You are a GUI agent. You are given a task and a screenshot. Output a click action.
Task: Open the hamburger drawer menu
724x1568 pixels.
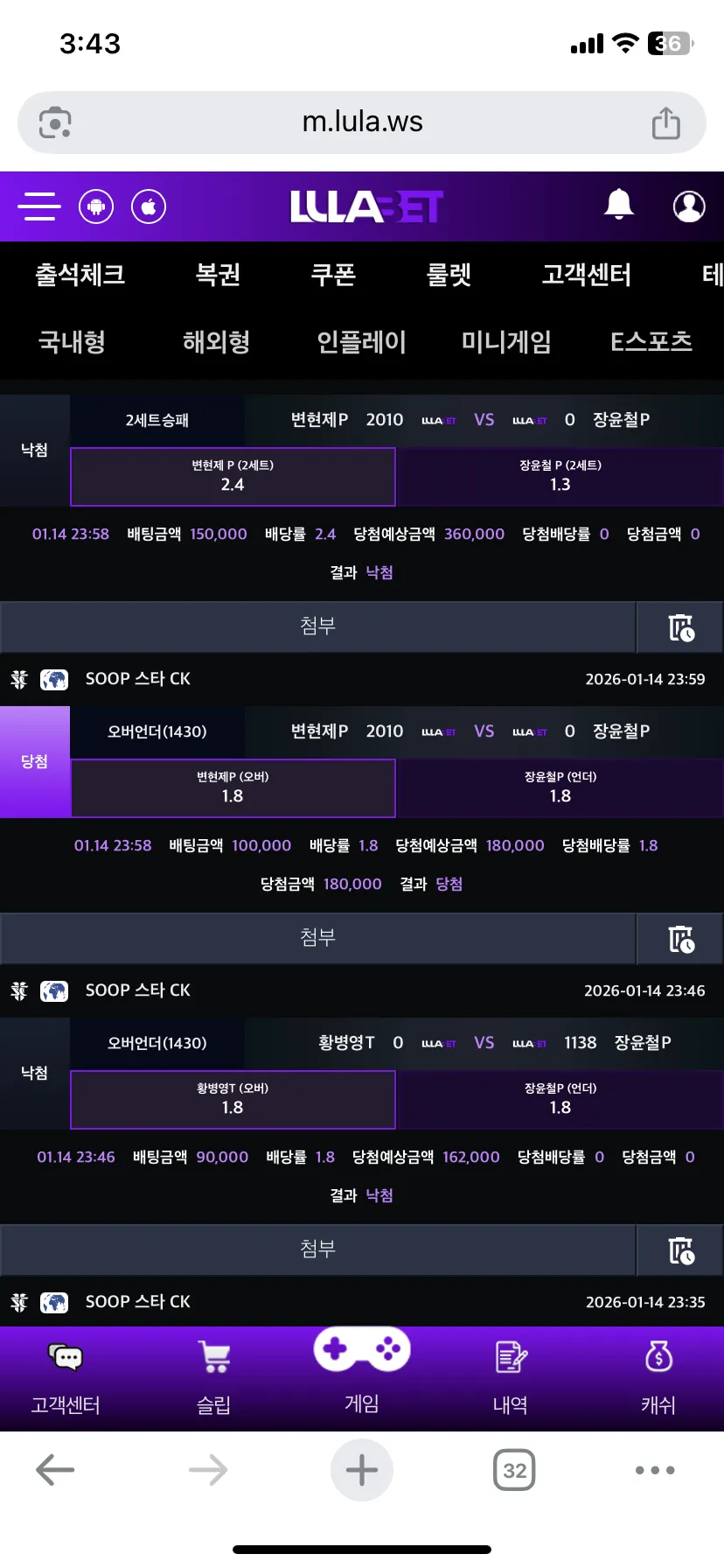coord(39,206)
